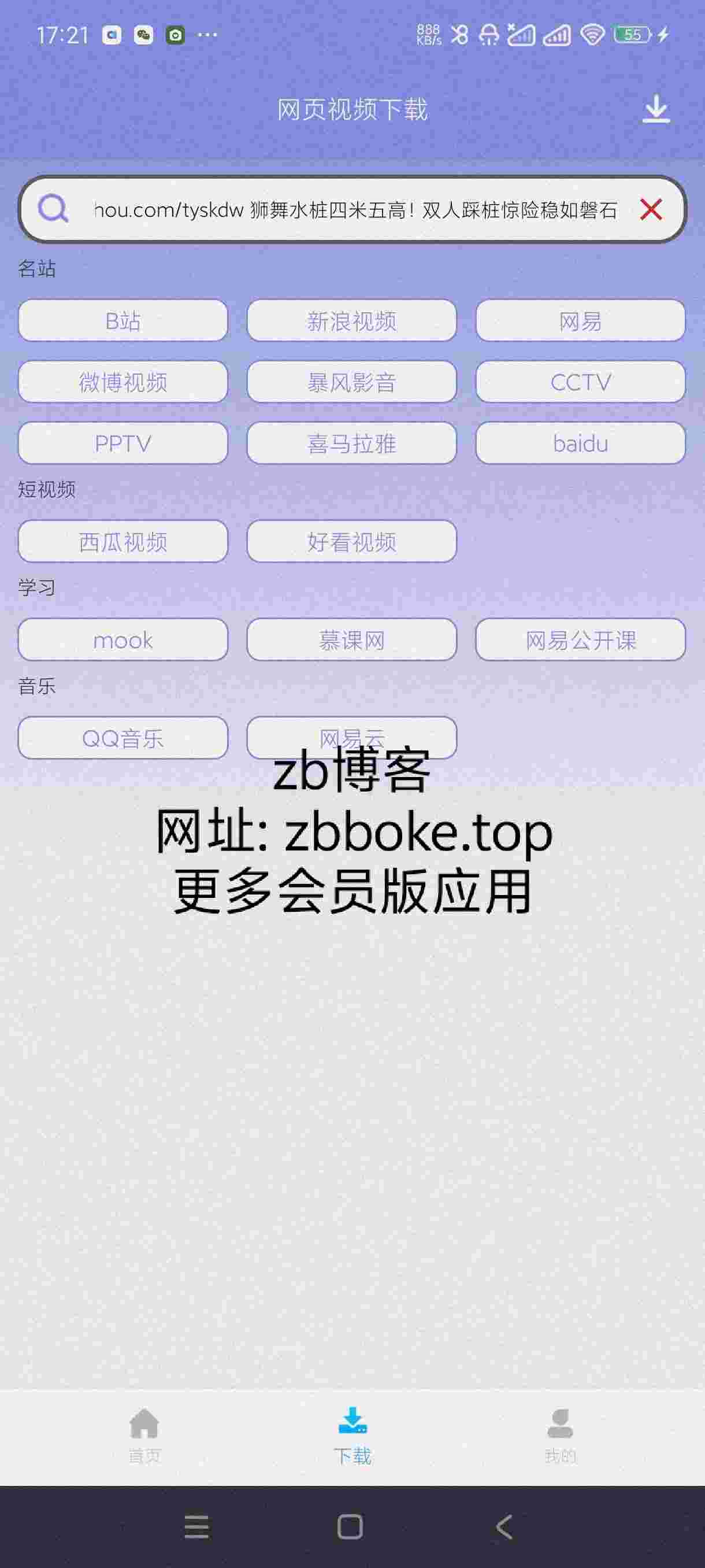Screen dimensions: 705x1568
Task: Clear the search field with red X
Action: 651,209
